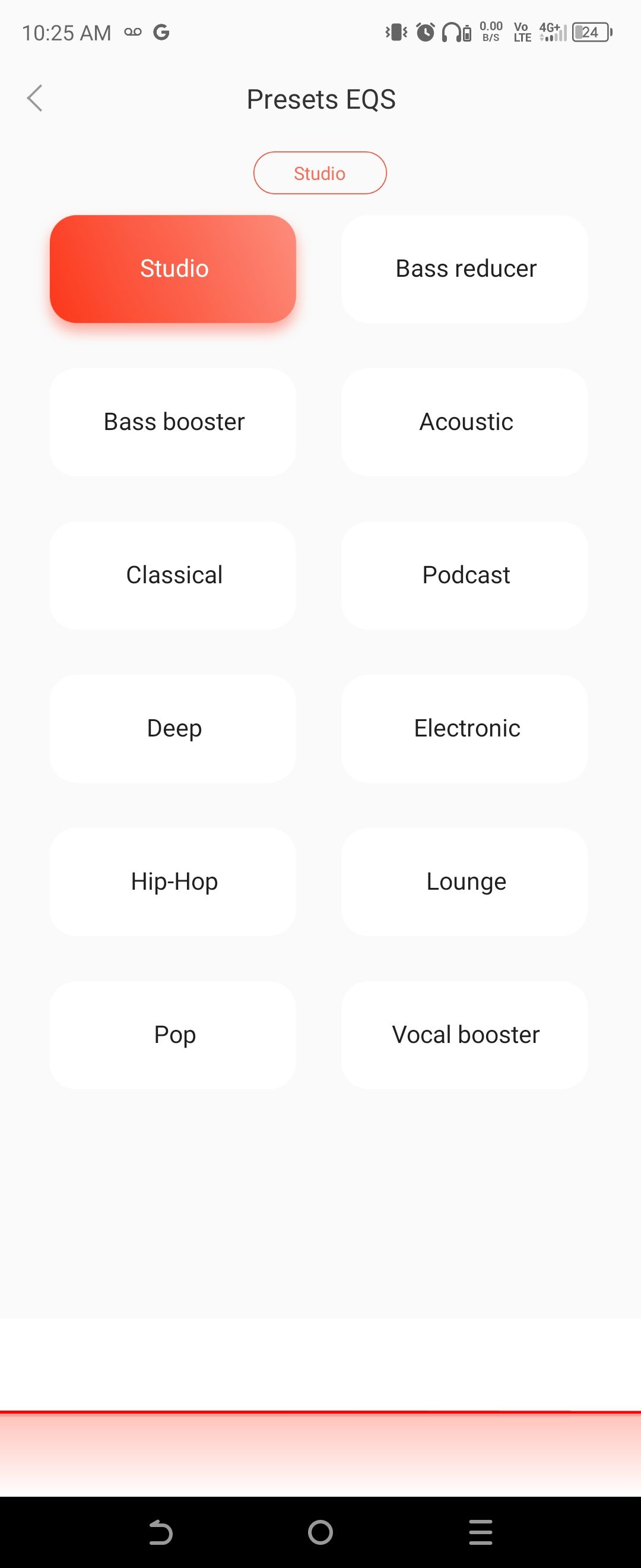
Task: Select the Acoustic preset
Action: (x=465, y=421)
